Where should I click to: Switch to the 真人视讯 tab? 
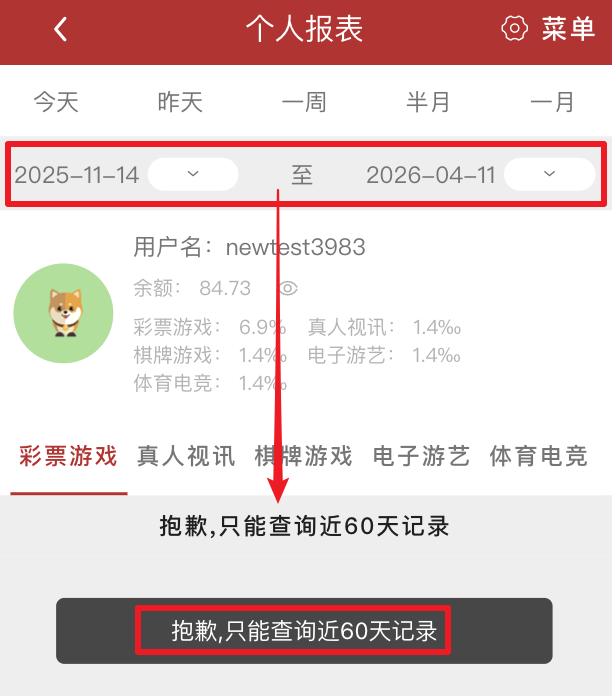pyautogui.click(x=186, y=457)
